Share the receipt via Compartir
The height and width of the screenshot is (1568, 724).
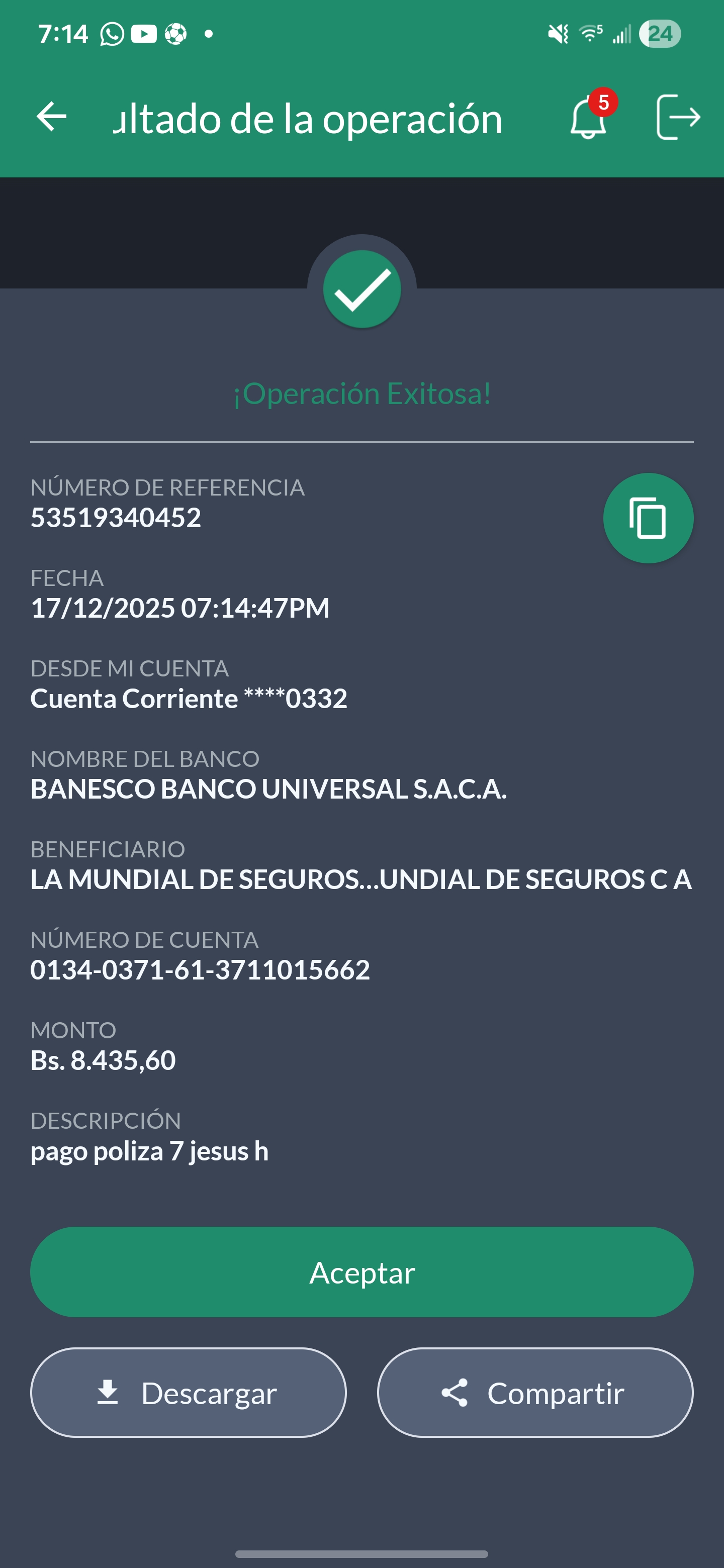click(x=535, y=1393)
